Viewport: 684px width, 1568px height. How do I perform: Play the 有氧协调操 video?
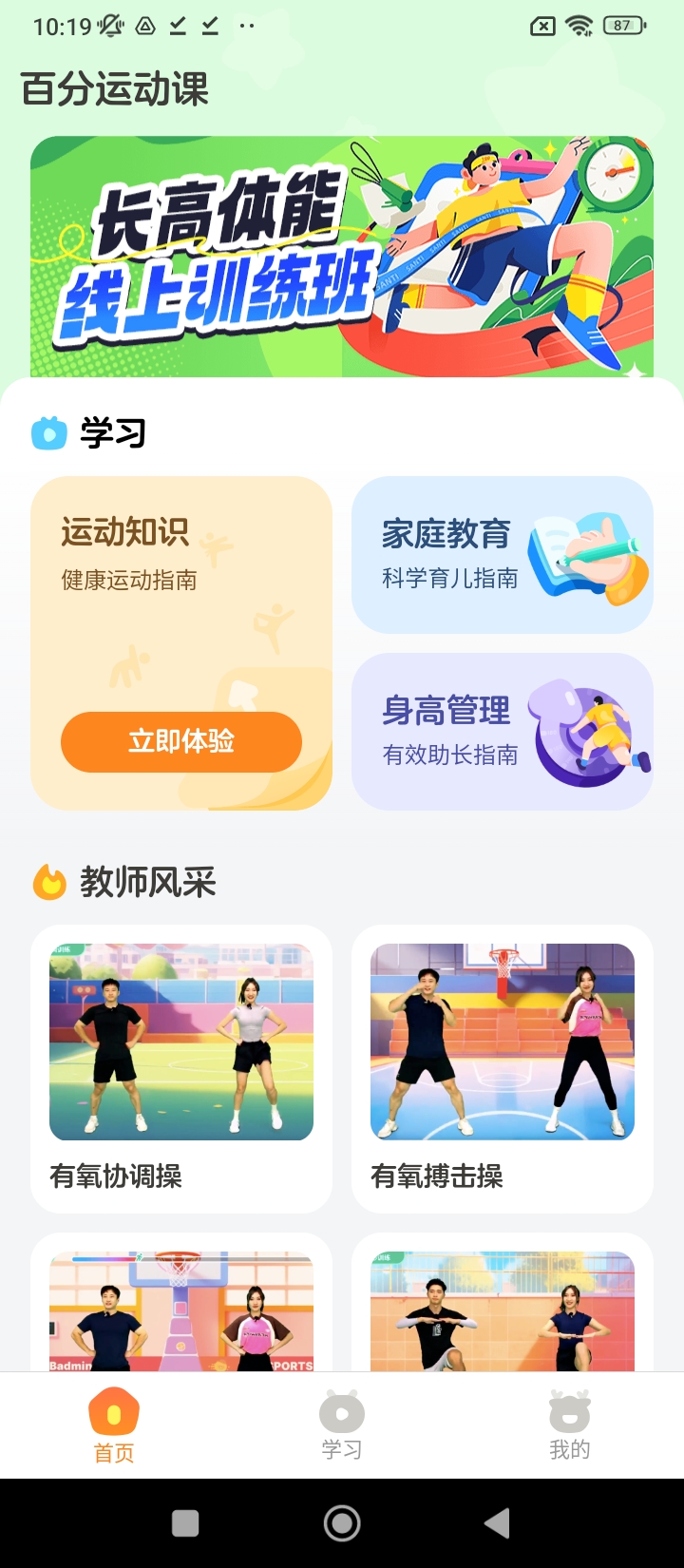click(x=181, y=1042)
